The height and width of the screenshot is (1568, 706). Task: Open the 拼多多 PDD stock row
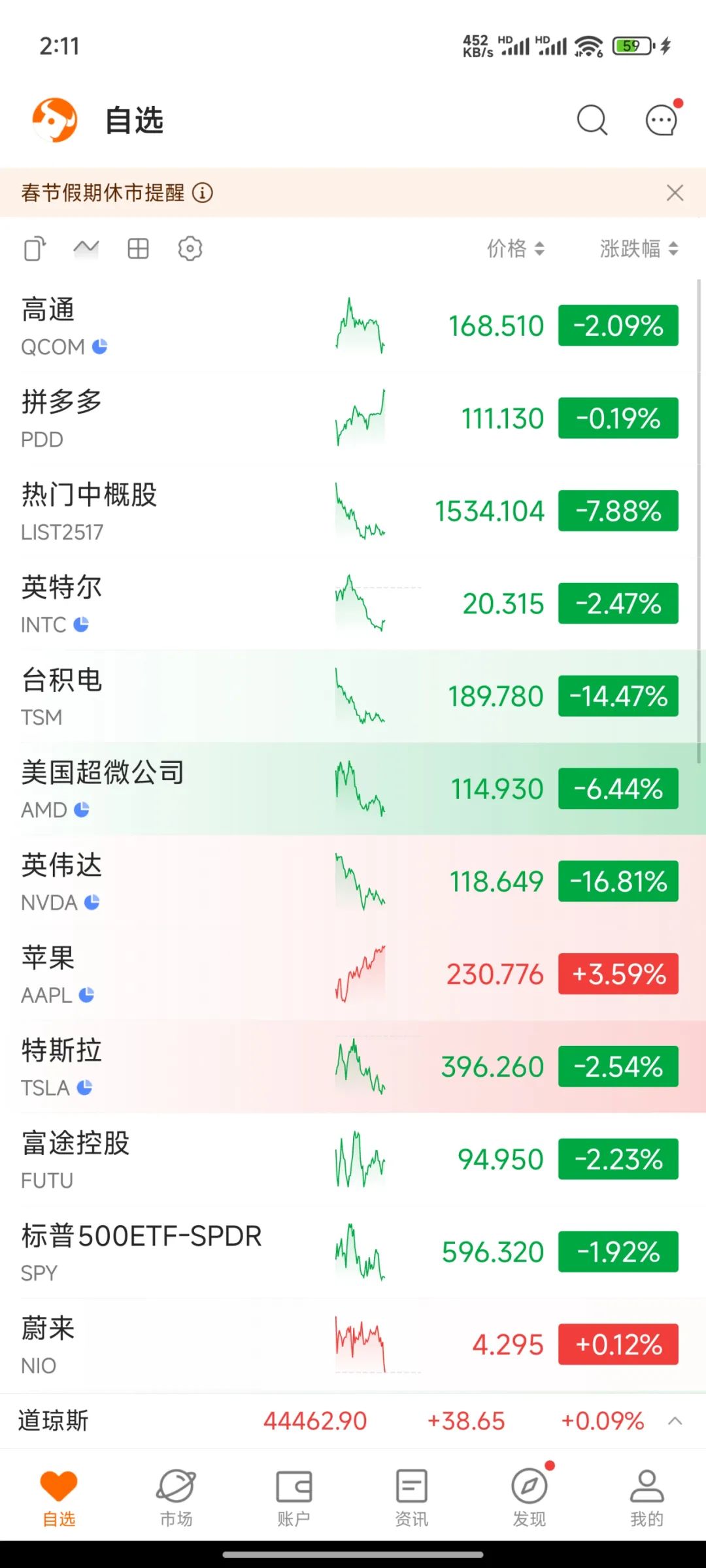click(353, 419)
